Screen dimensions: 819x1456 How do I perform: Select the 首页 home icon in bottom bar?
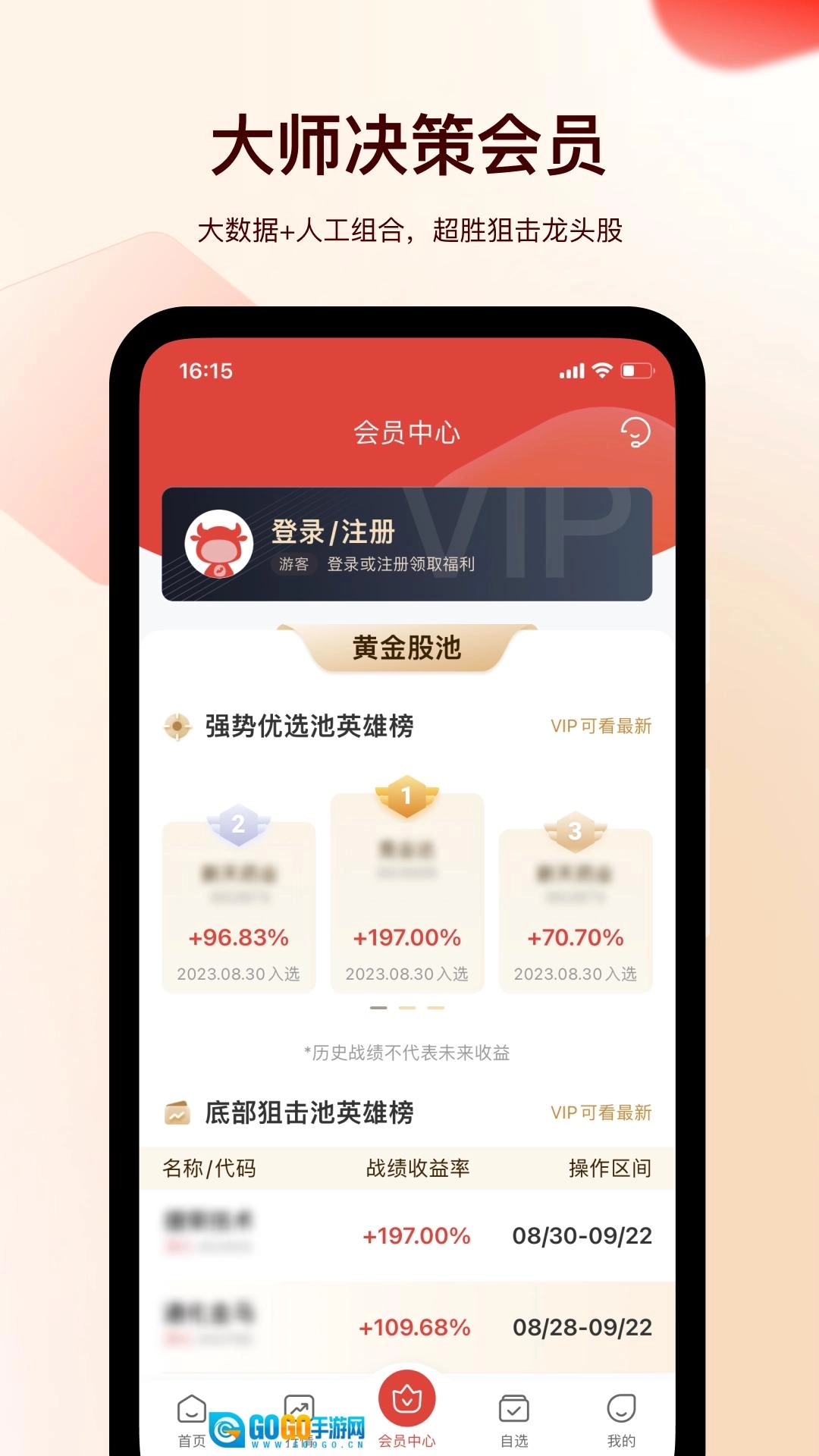pyautogui.click(x=190, y=1407)
